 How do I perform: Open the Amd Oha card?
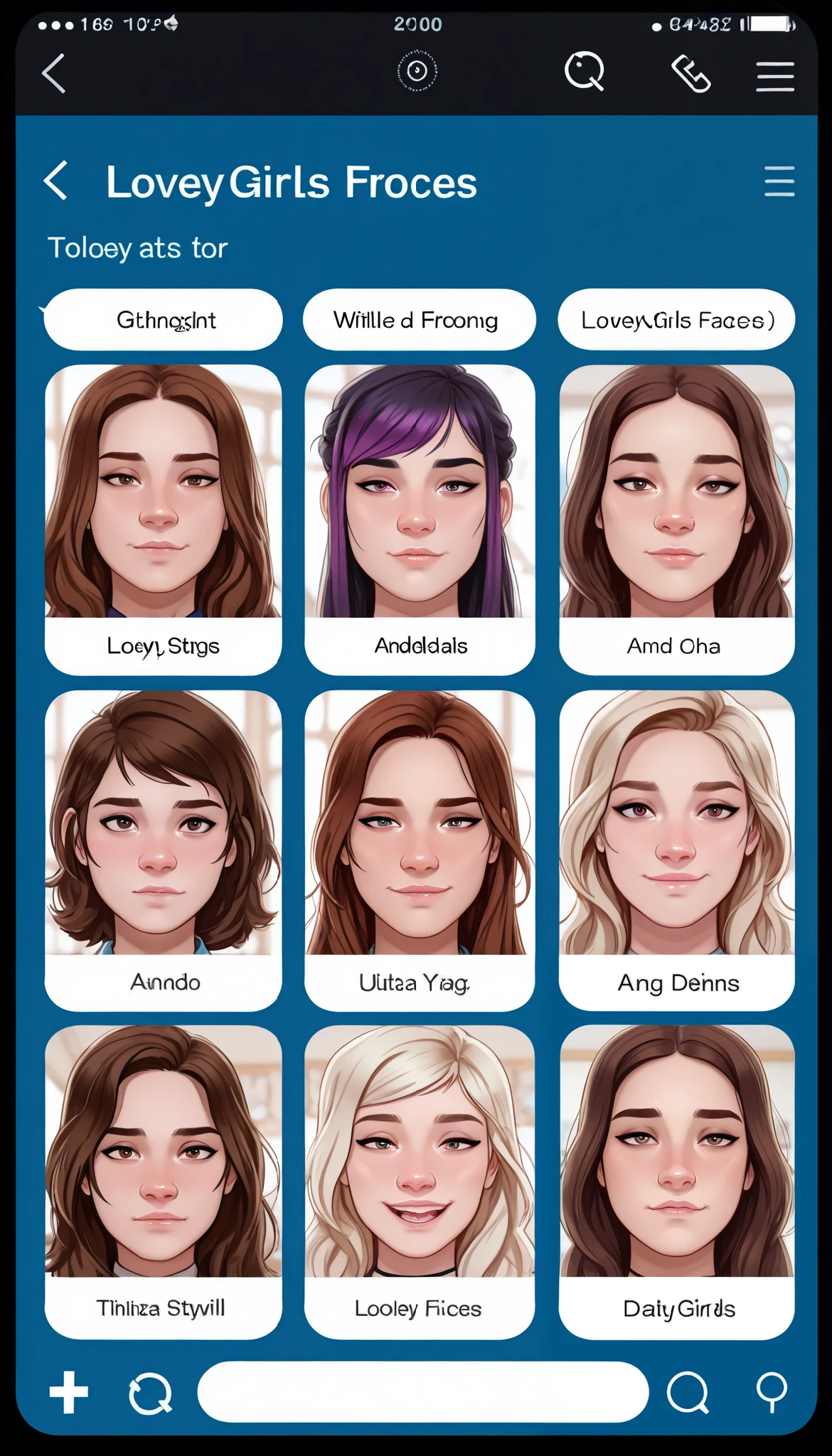pos(676,519)
